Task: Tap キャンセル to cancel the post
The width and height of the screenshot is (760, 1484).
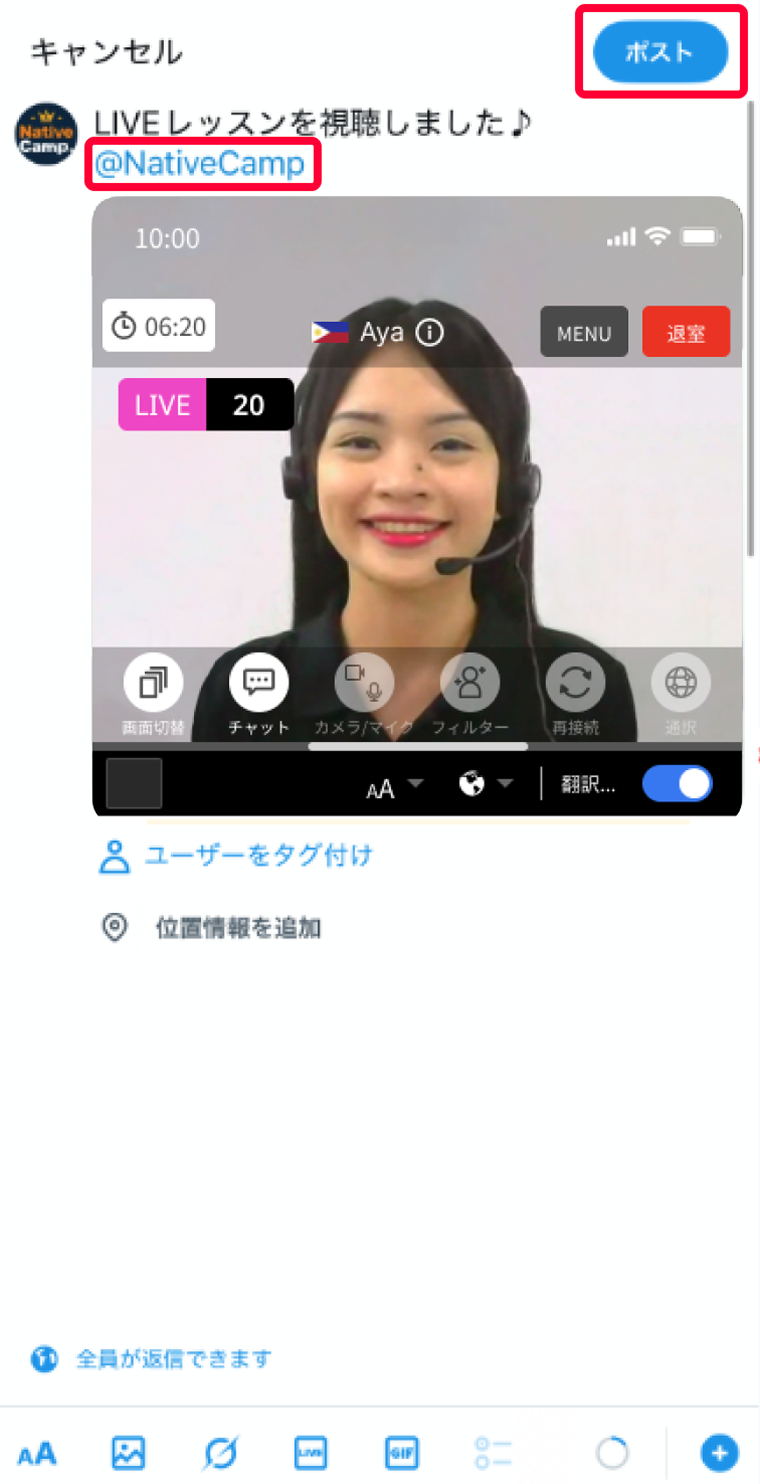Action: coord(106,52)
